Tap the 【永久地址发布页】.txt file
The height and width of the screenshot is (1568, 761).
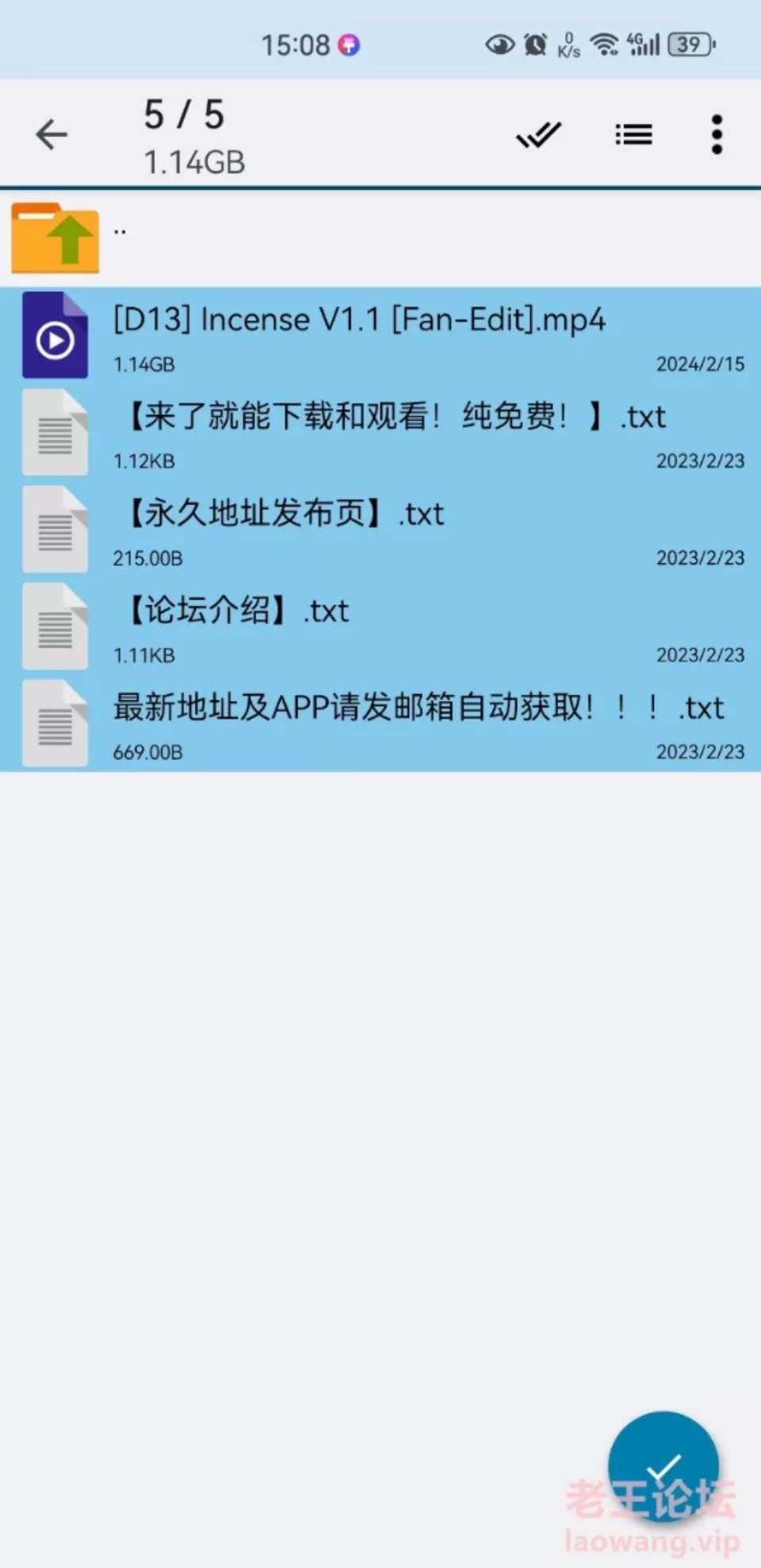380,530
